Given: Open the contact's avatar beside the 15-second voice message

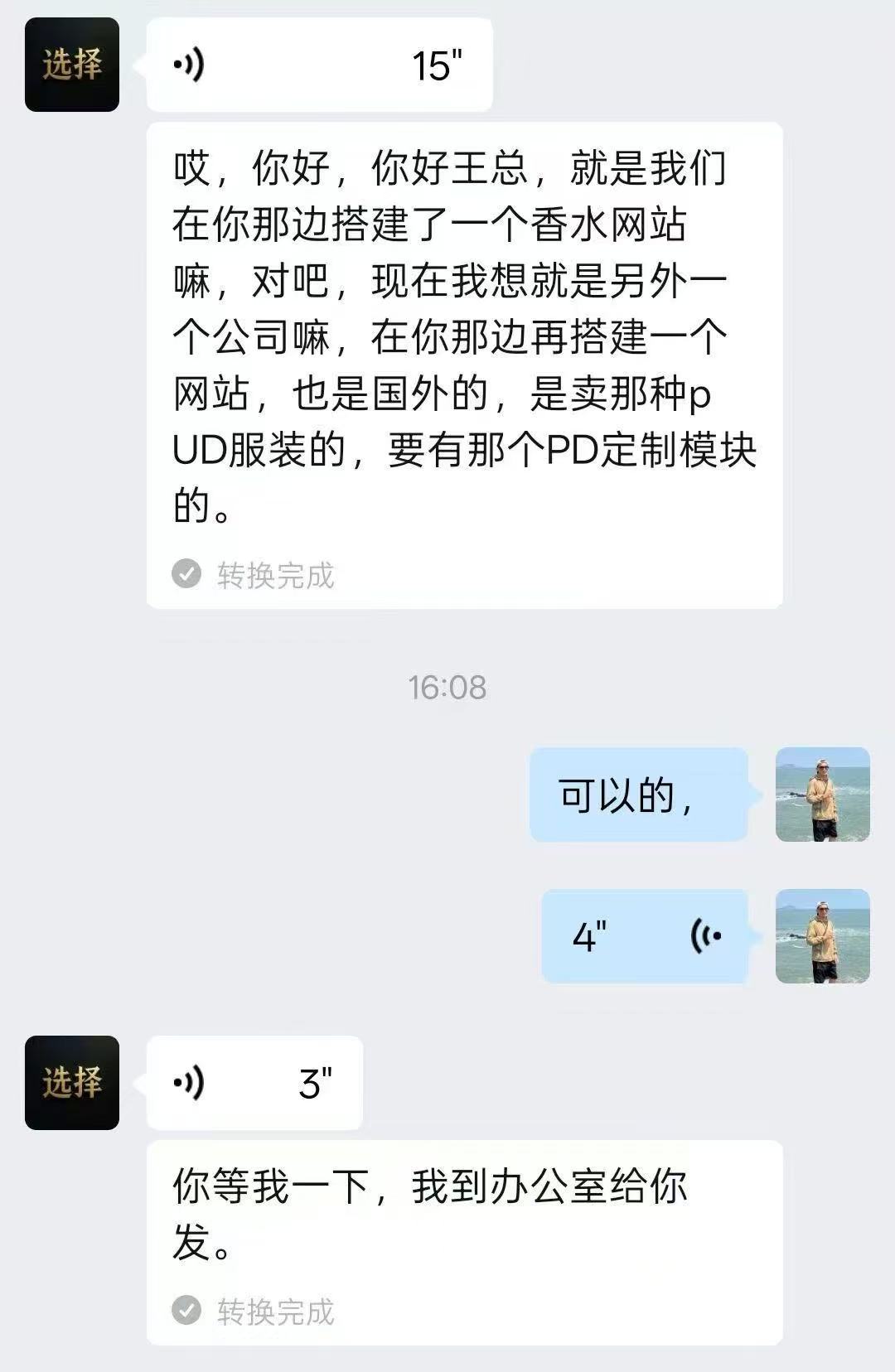Looking at the screenshot, I should tap(72, 65).
